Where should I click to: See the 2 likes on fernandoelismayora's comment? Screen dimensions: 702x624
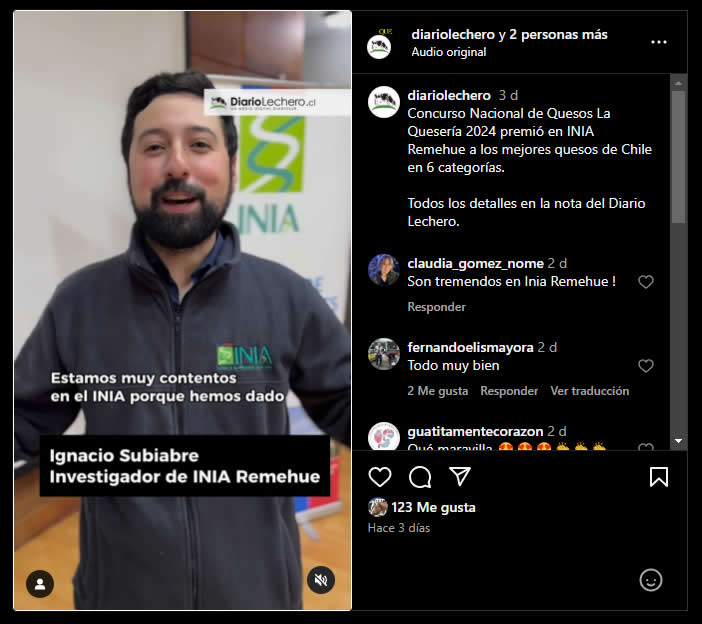[x=437, y=391]
